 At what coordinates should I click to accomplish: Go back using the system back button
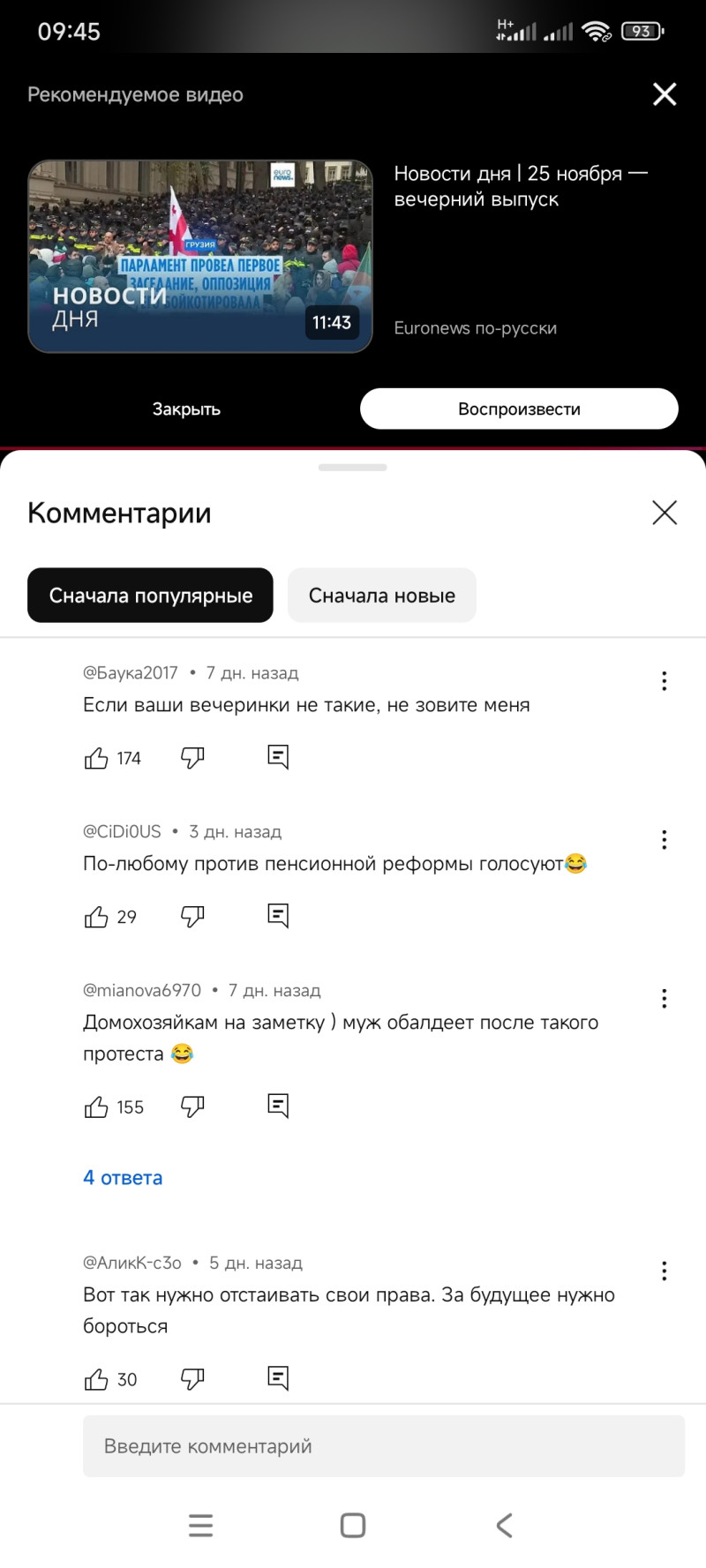click(x=504, y=1526)
